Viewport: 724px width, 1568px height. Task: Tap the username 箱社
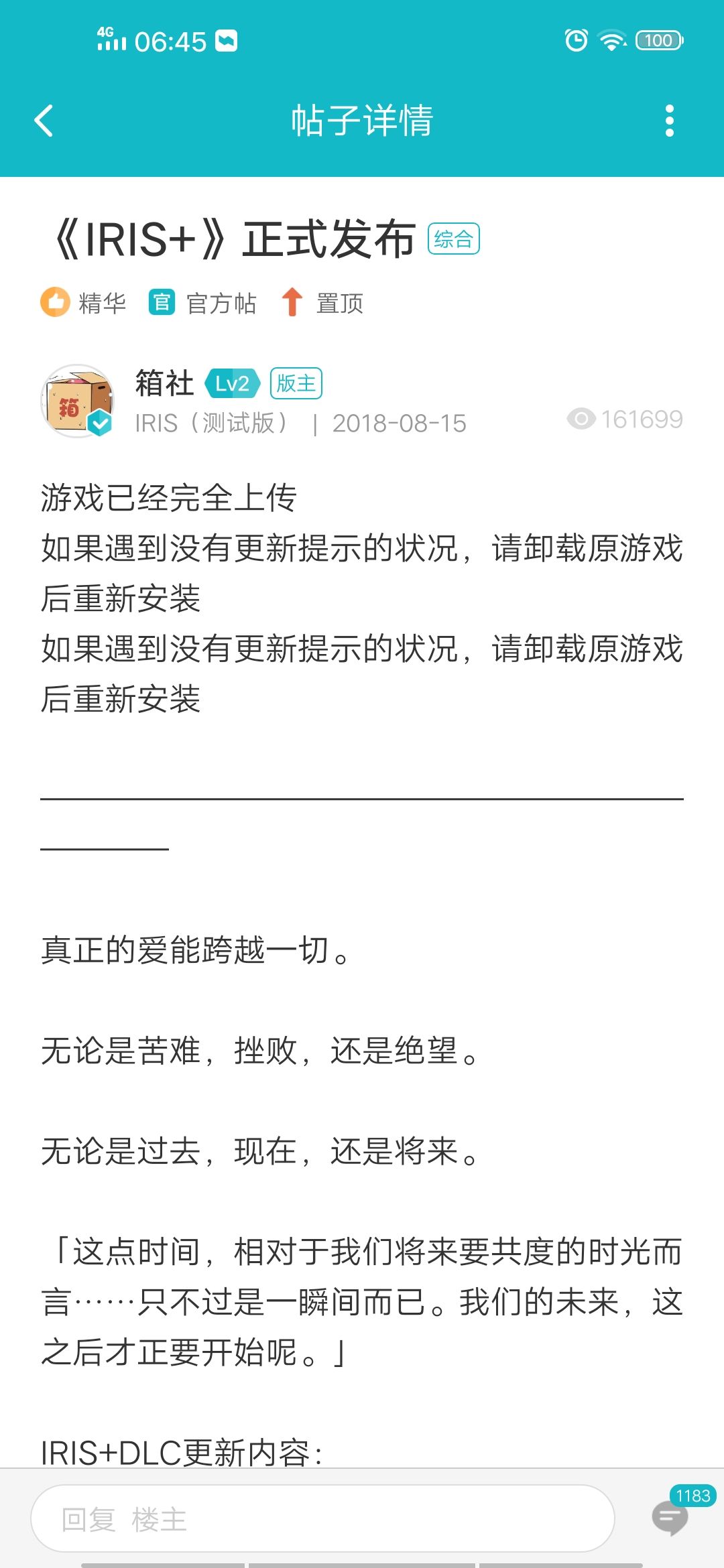tap(164, 383)
